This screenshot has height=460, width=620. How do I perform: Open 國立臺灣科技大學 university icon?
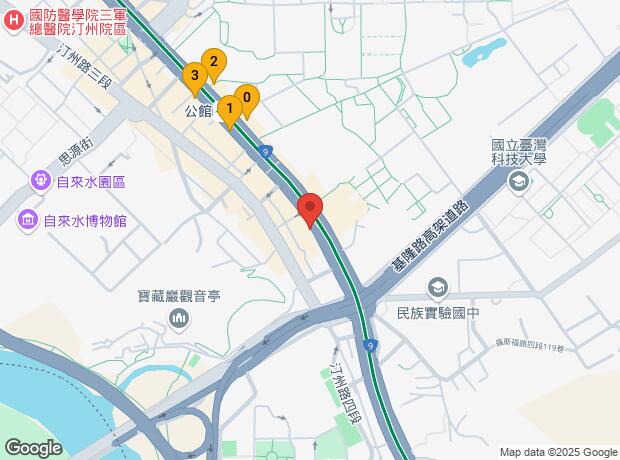point(518,181)
